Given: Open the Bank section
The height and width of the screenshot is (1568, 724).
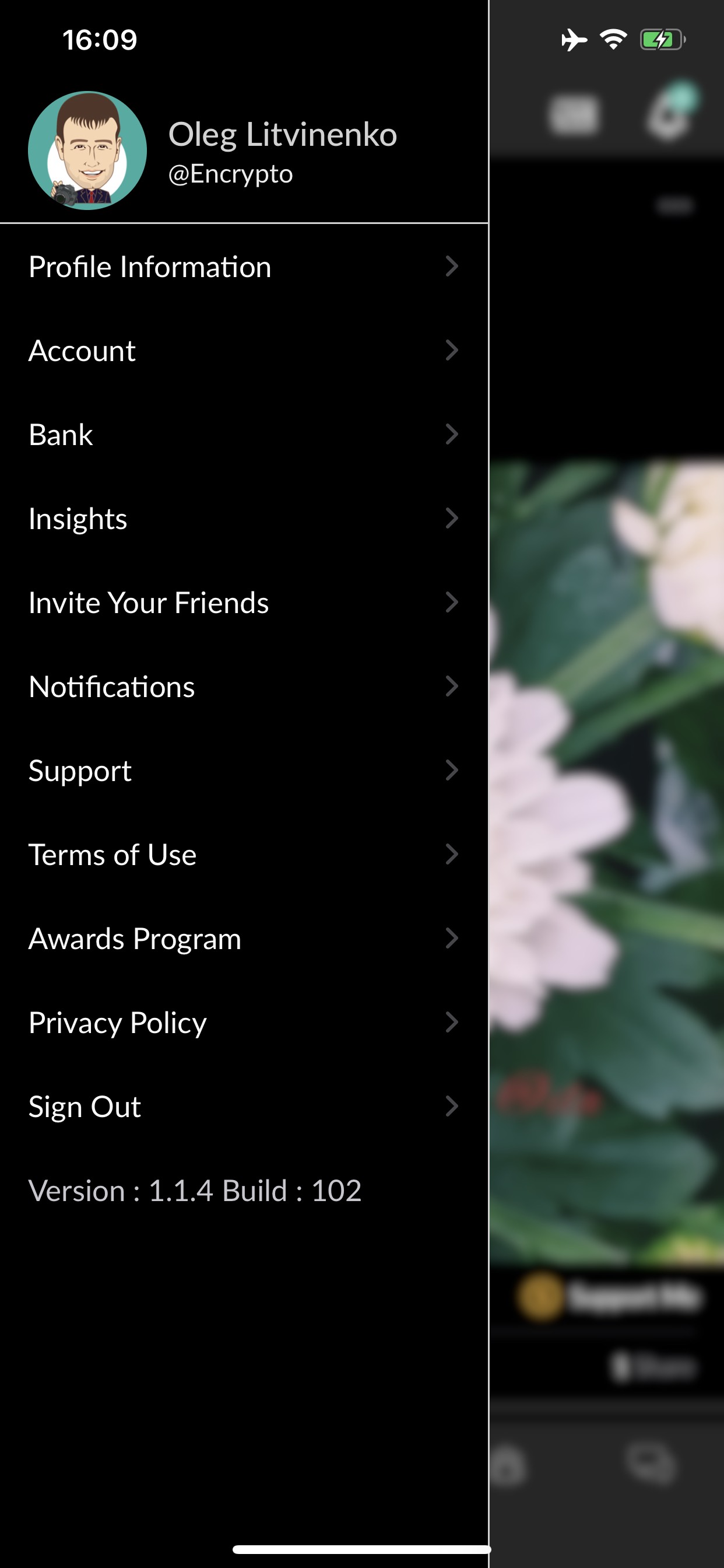Looking at the screenshot, I should coord(243,435).
